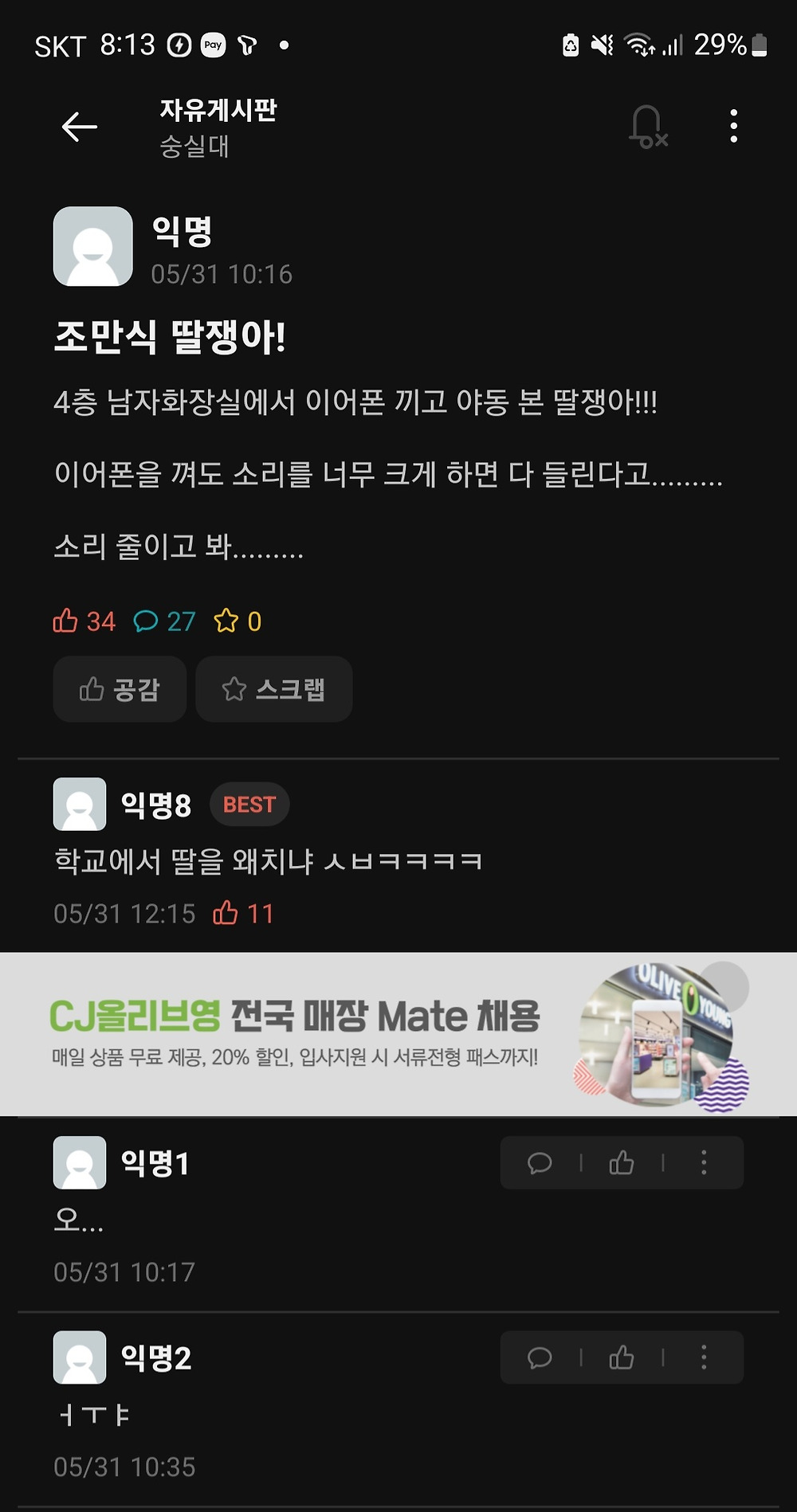The height and width of the screenshot is (1512, 797).
Task: Tap the 스크랩 scrap button
Action: click(x=273, y=689)
